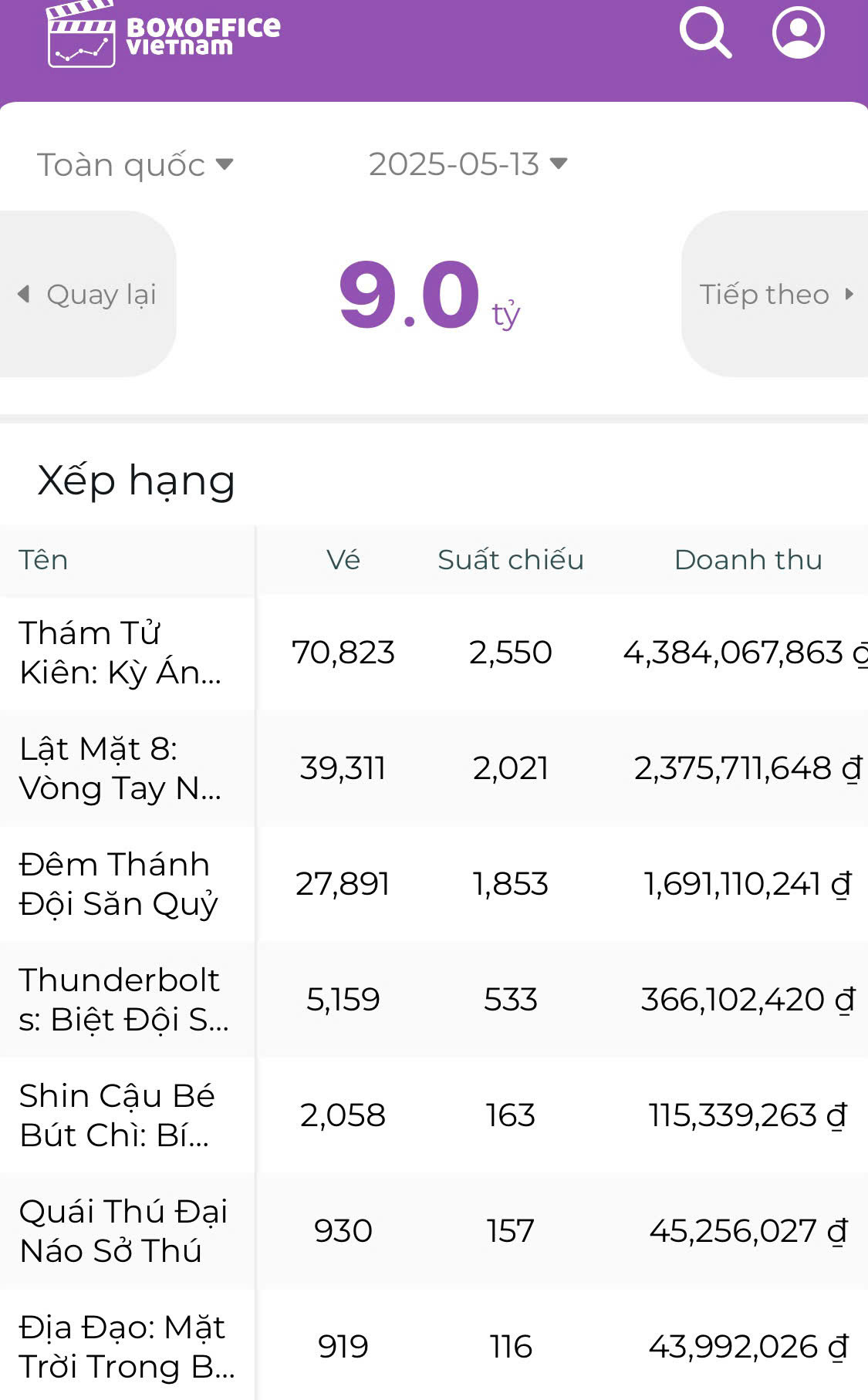Expand the region selector chevron
Image resolution: width=868 pixels, height=1400 pixels.
[226, 164]
